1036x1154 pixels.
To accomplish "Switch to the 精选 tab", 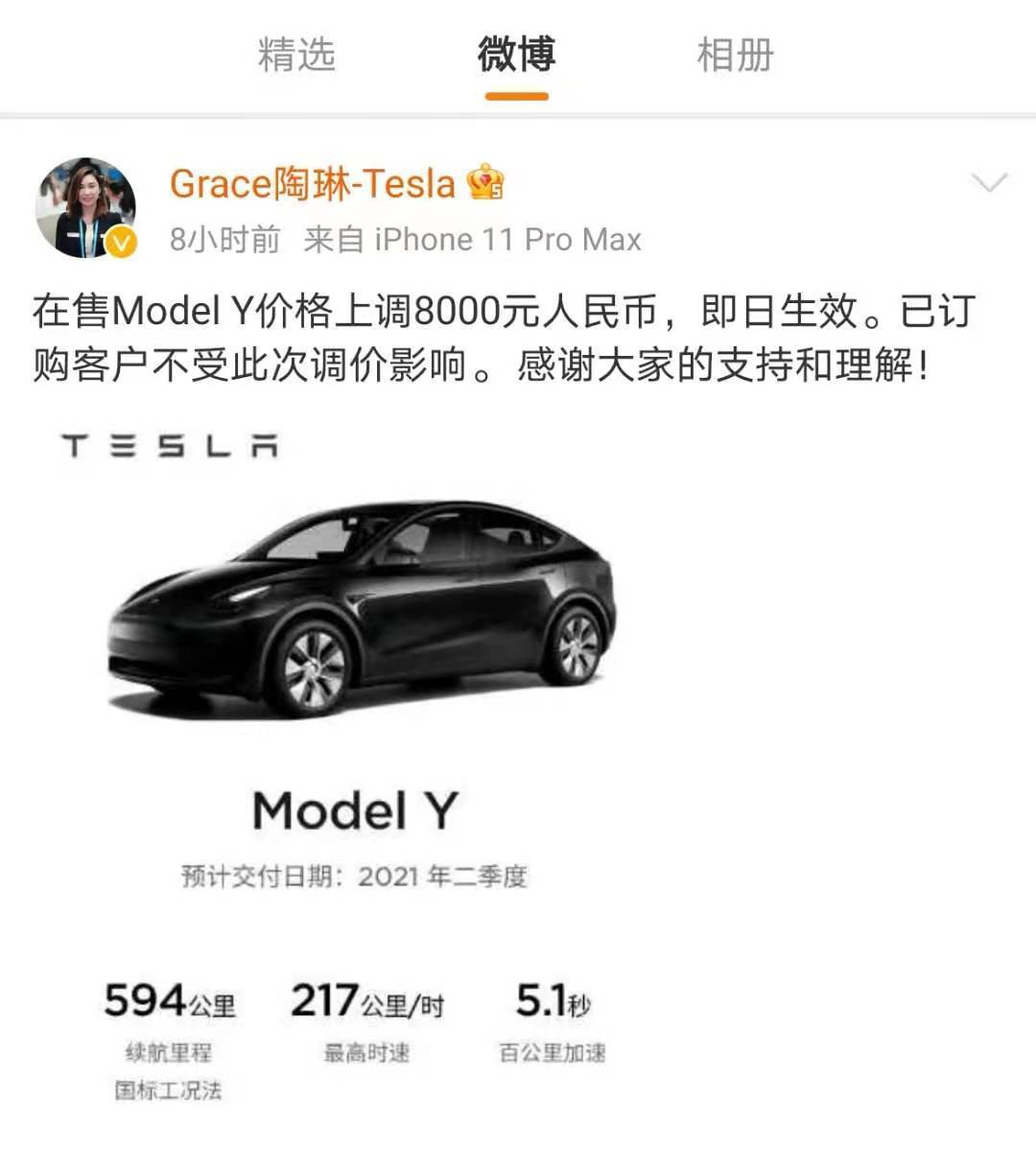I will (296, 55).
